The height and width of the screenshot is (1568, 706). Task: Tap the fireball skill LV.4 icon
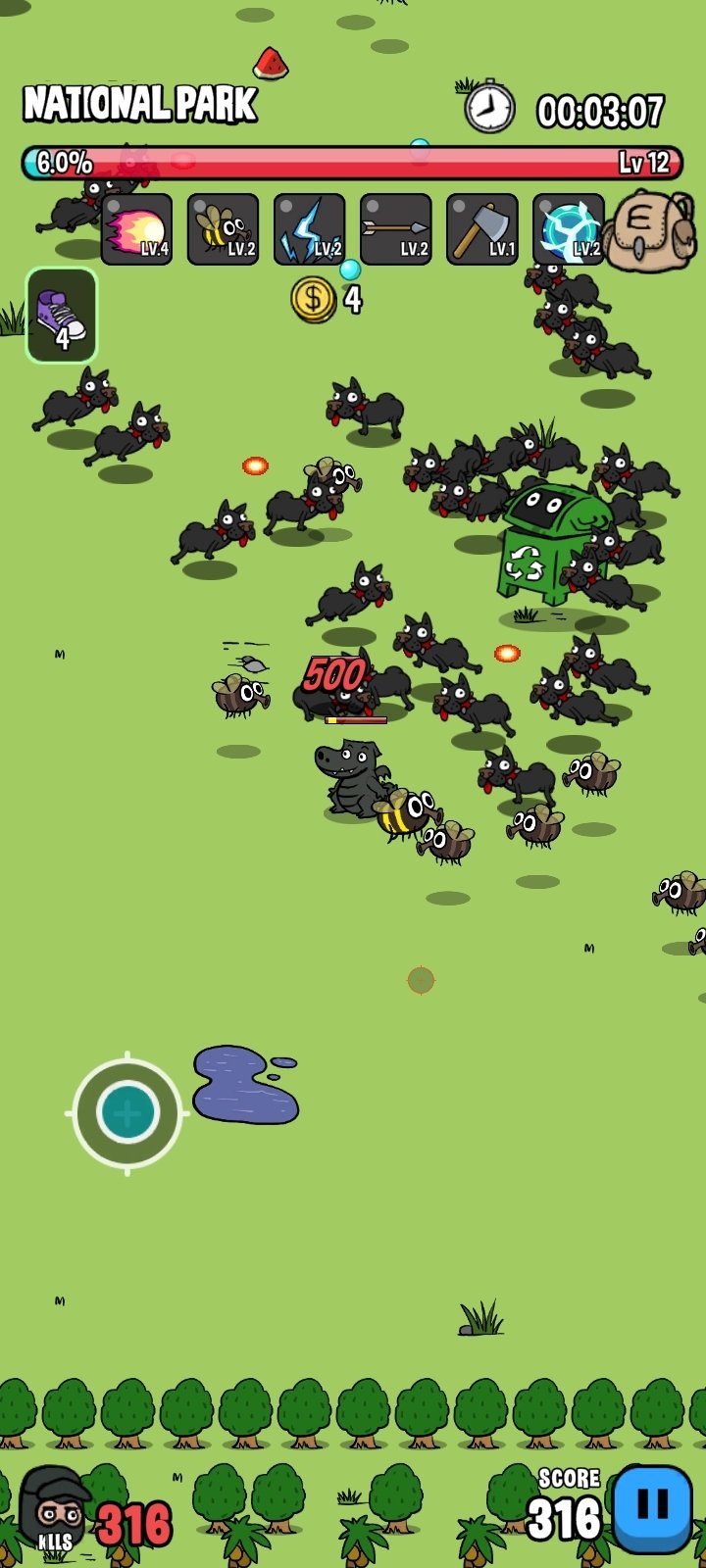136,229
